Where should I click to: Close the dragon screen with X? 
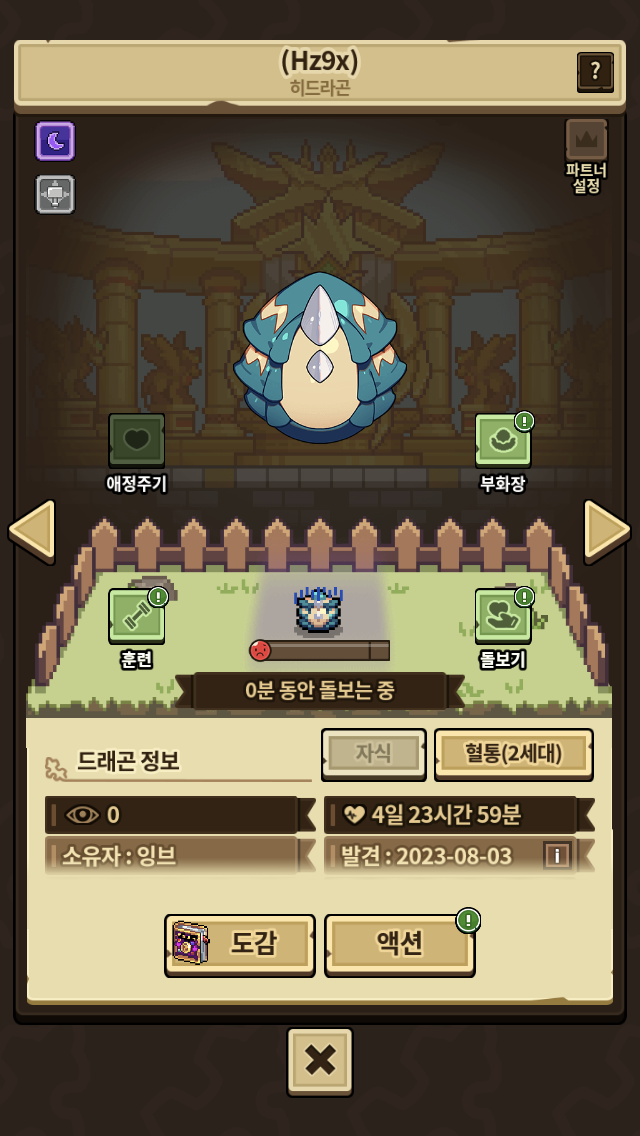pos(320,1061)
